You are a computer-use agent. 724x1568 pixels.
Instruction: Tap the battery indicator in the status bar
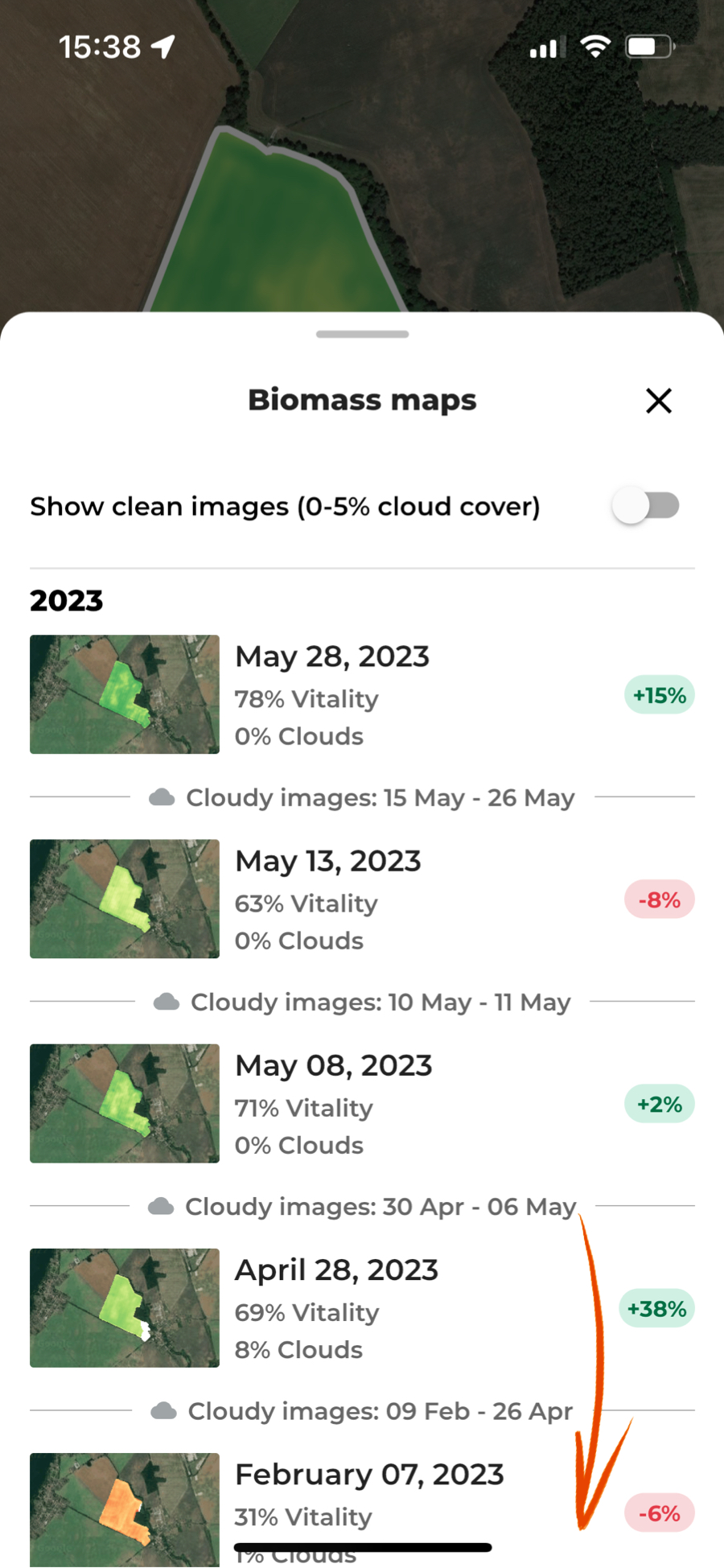(647, 46)
